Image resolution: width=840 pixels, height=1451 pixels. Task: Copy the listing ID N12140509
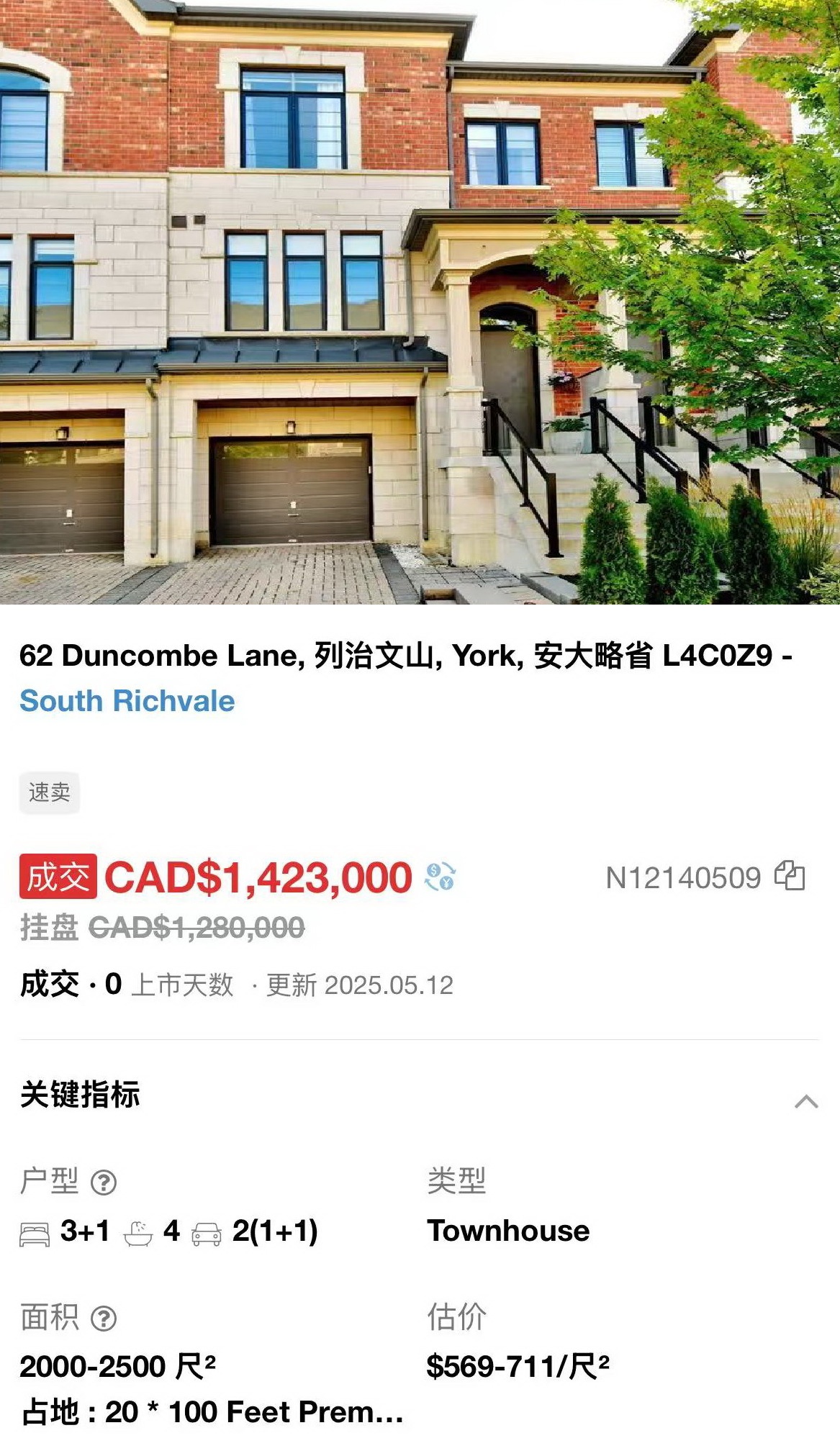(790, 876)
